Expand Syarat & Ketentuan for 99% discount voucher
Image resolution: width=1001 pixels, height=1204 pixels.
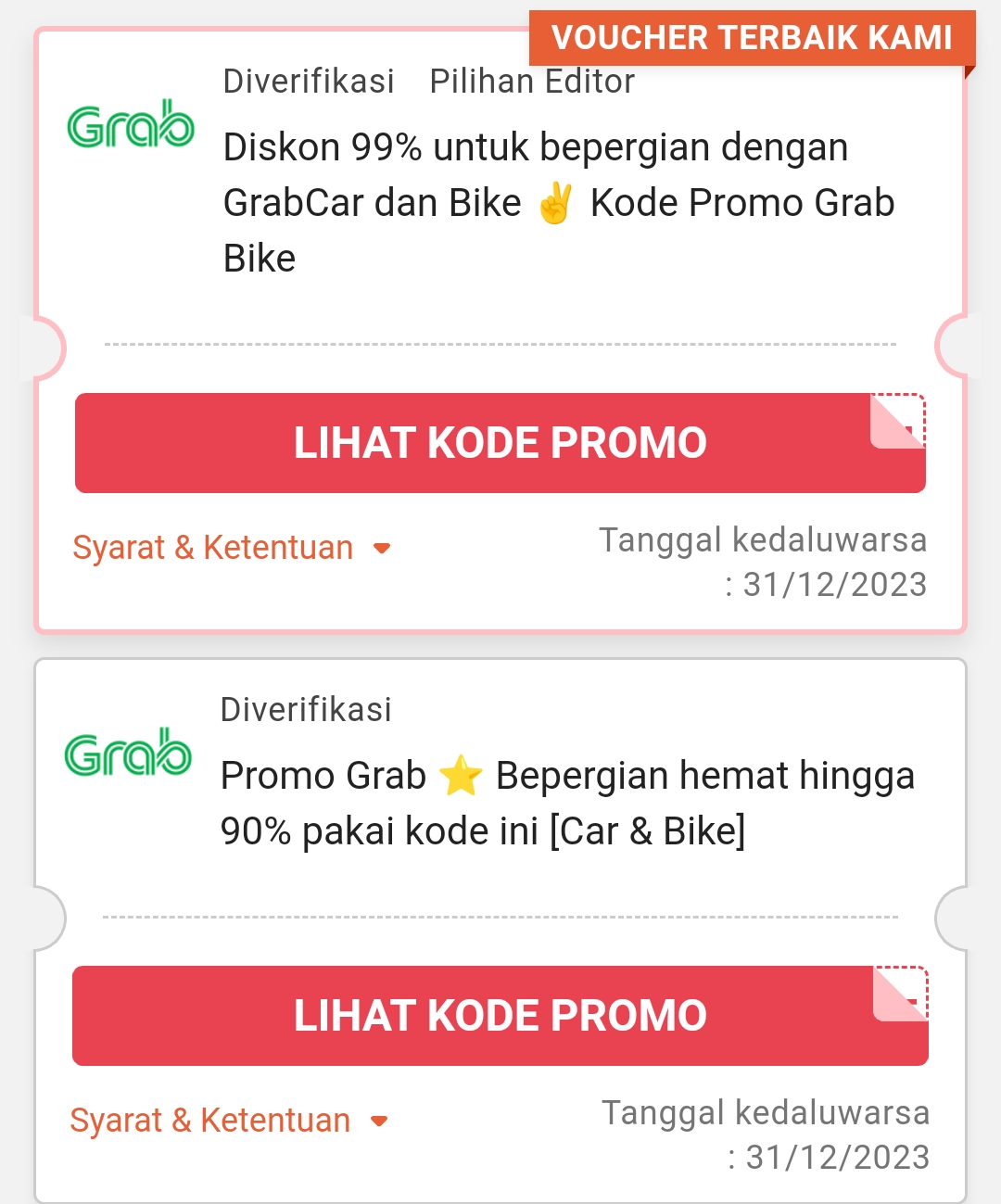tap(231, 548)
